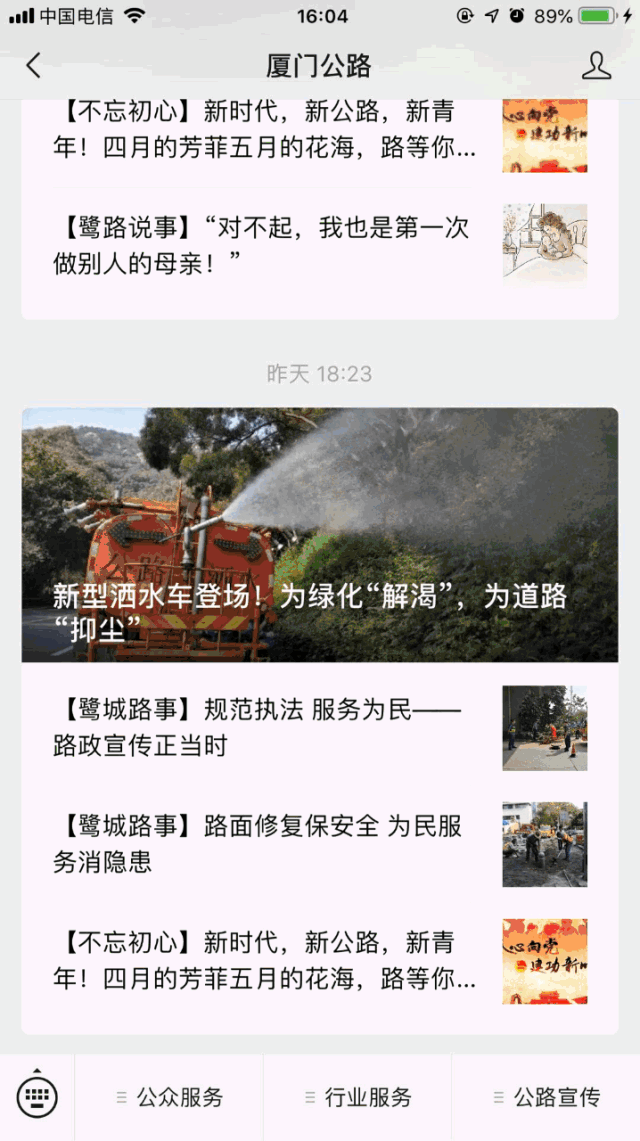The width and height of the screenshot is (640, 1141).
Task: Expand the 行业服务 menu
Action: [x=358, y=1097]
